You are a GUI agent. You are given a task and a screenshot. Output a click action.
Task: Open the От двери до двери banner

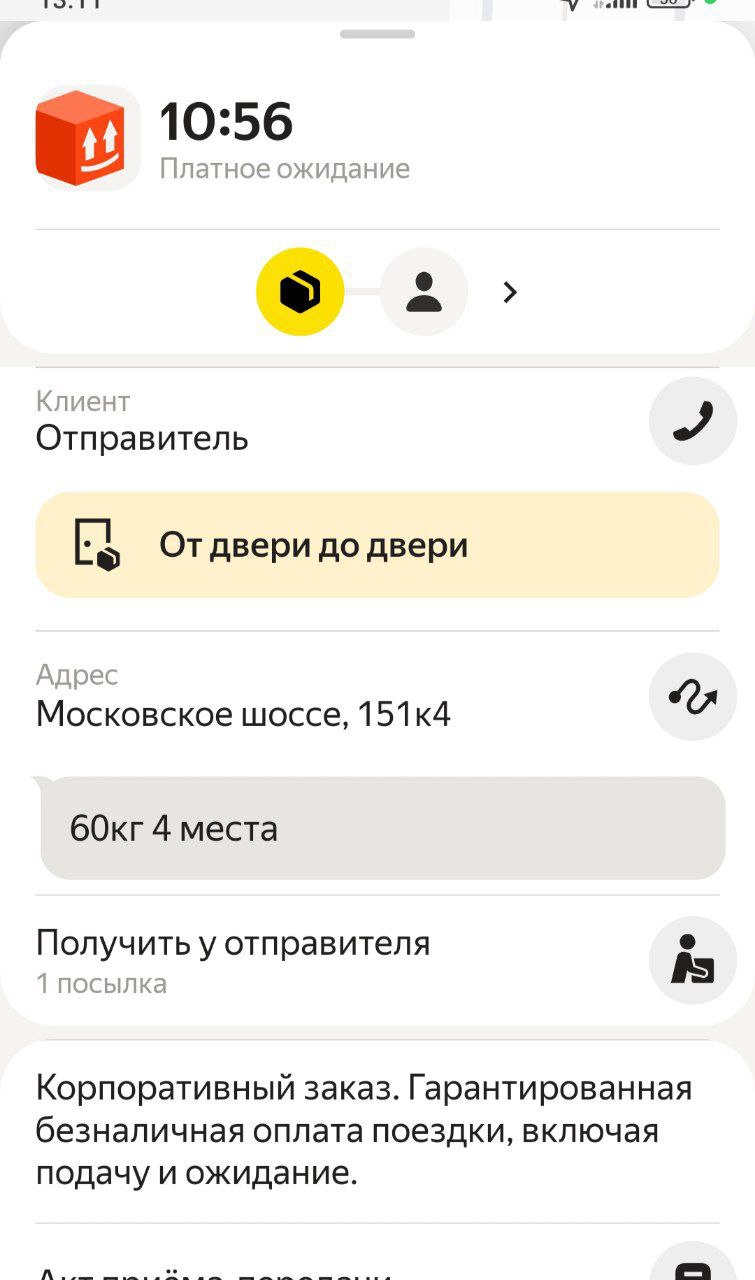point(377,545)
